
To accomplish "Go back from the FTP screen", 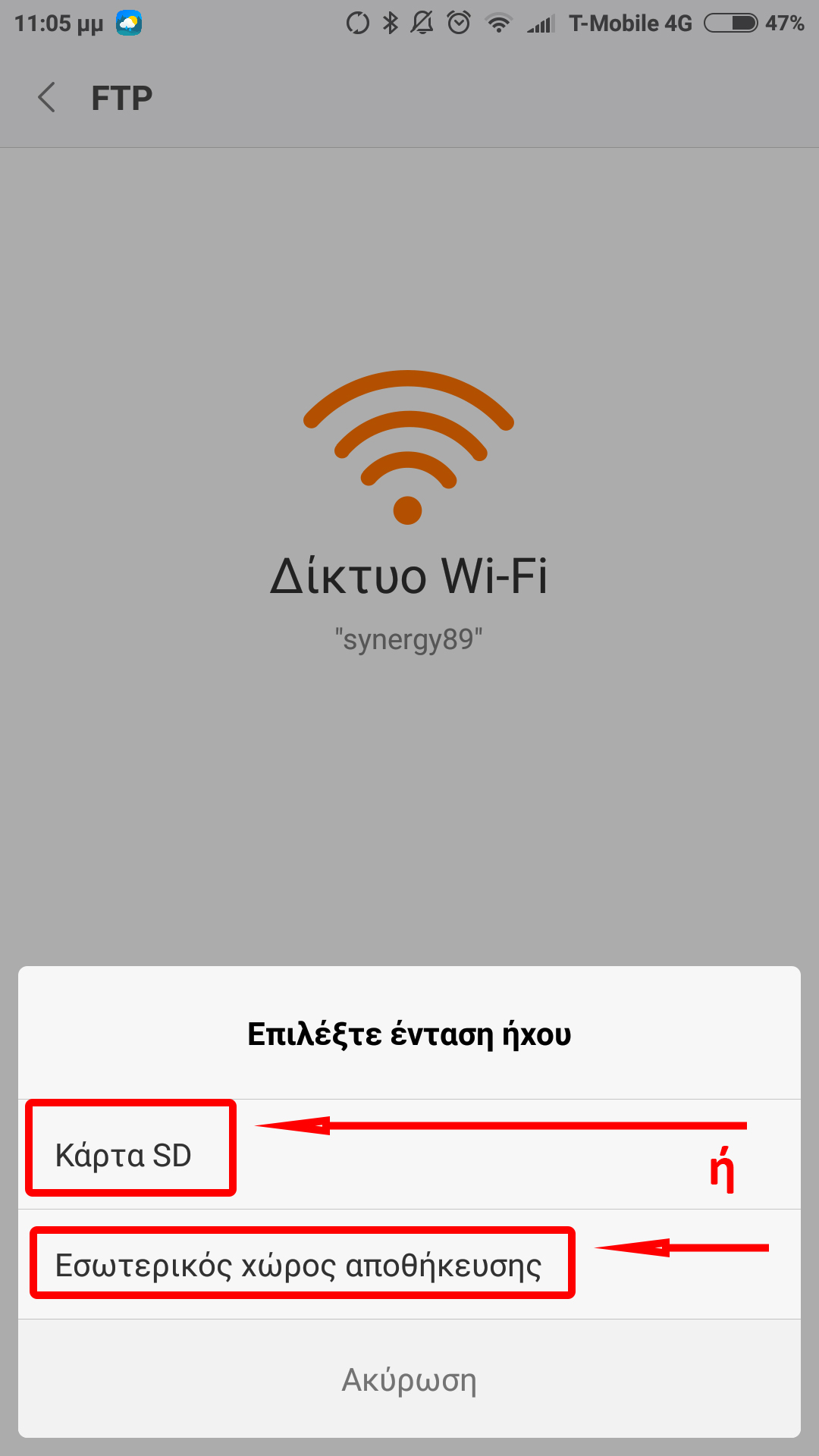I will tap(47, 98).
